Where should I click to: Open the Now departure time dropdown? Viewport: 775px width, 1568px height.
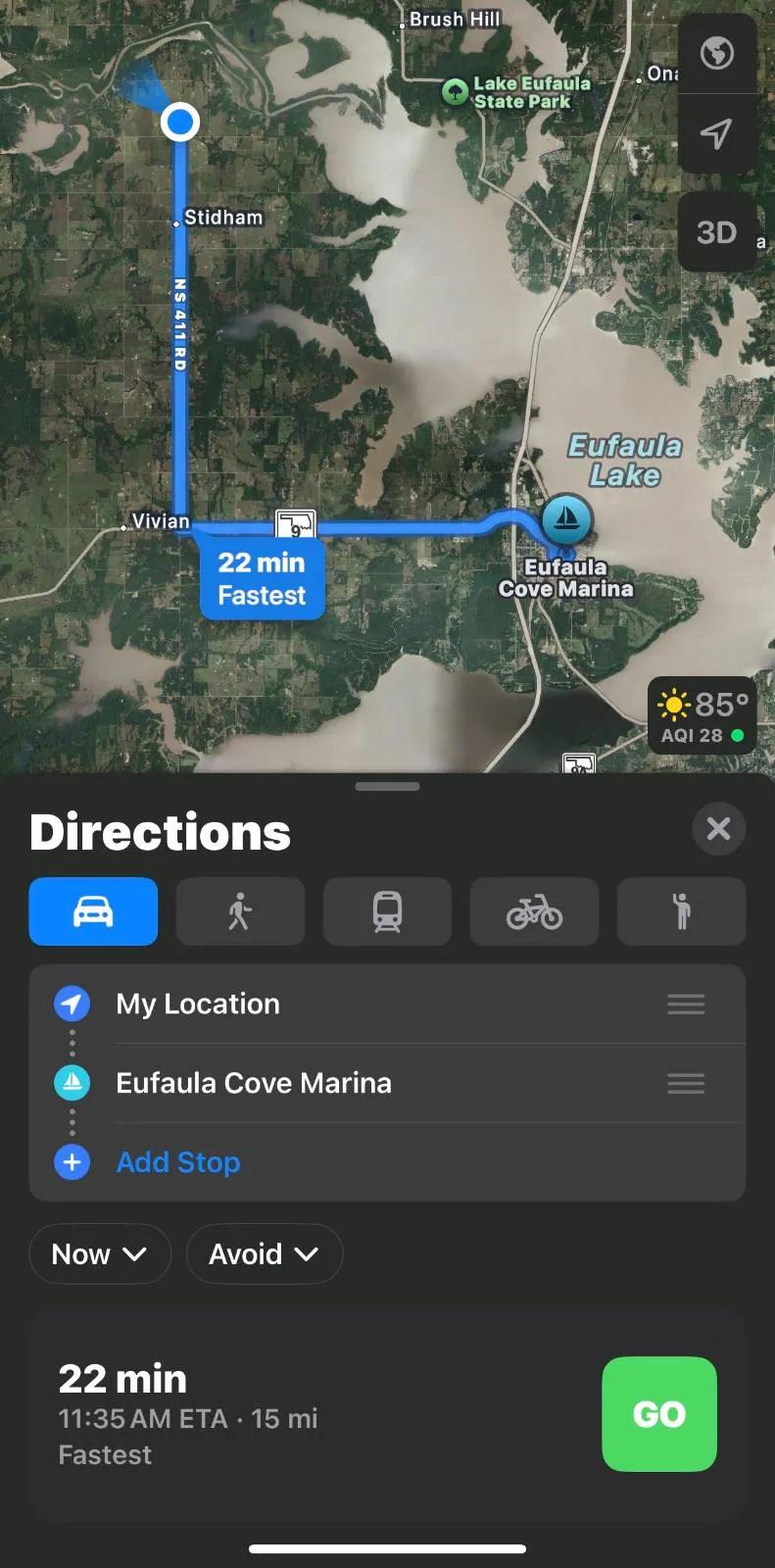[100, 1254]
